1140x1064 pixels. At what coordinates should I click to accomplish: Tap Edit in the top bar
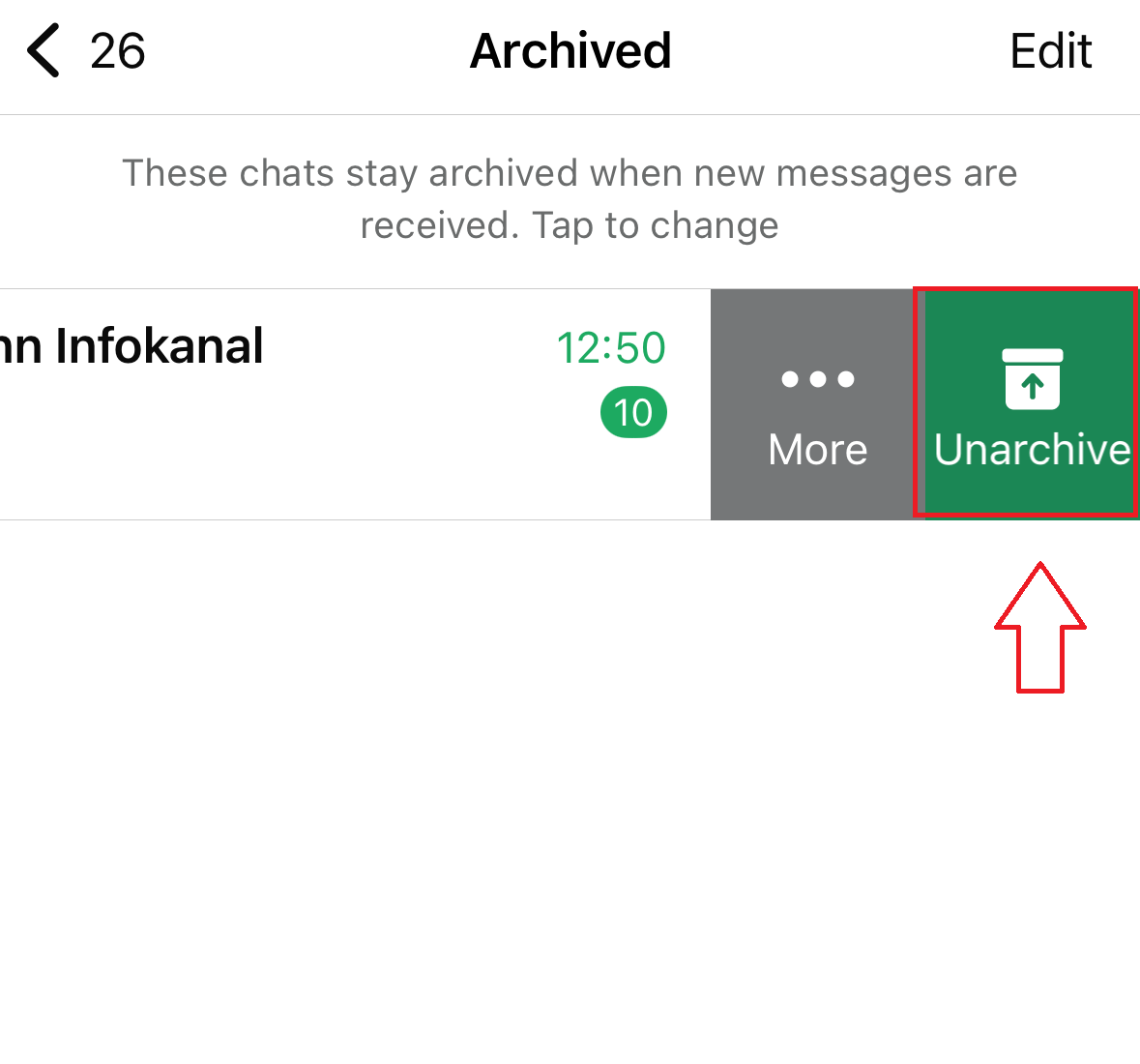click(1050, 50)
